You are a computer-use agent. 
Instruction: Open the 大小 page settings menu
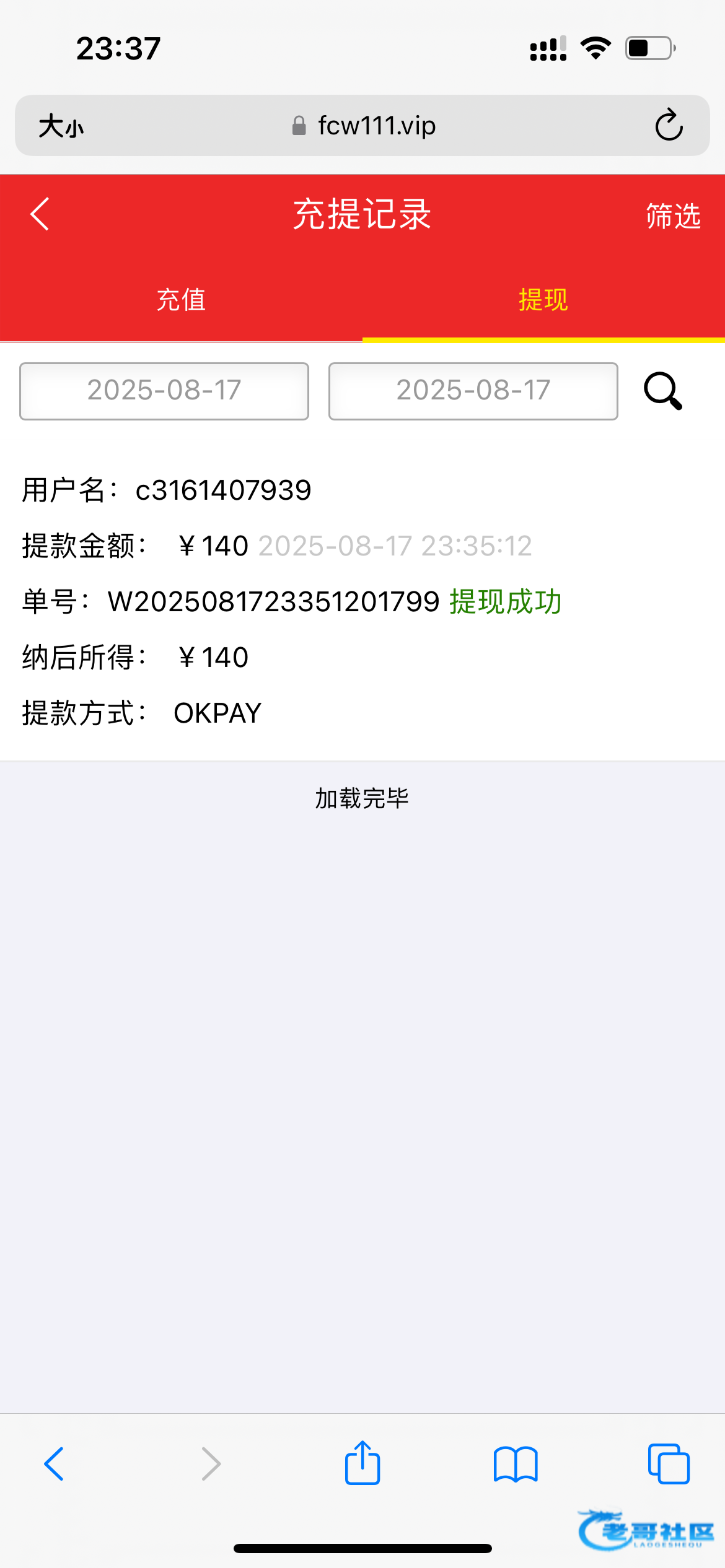click(x=61, y=126)
